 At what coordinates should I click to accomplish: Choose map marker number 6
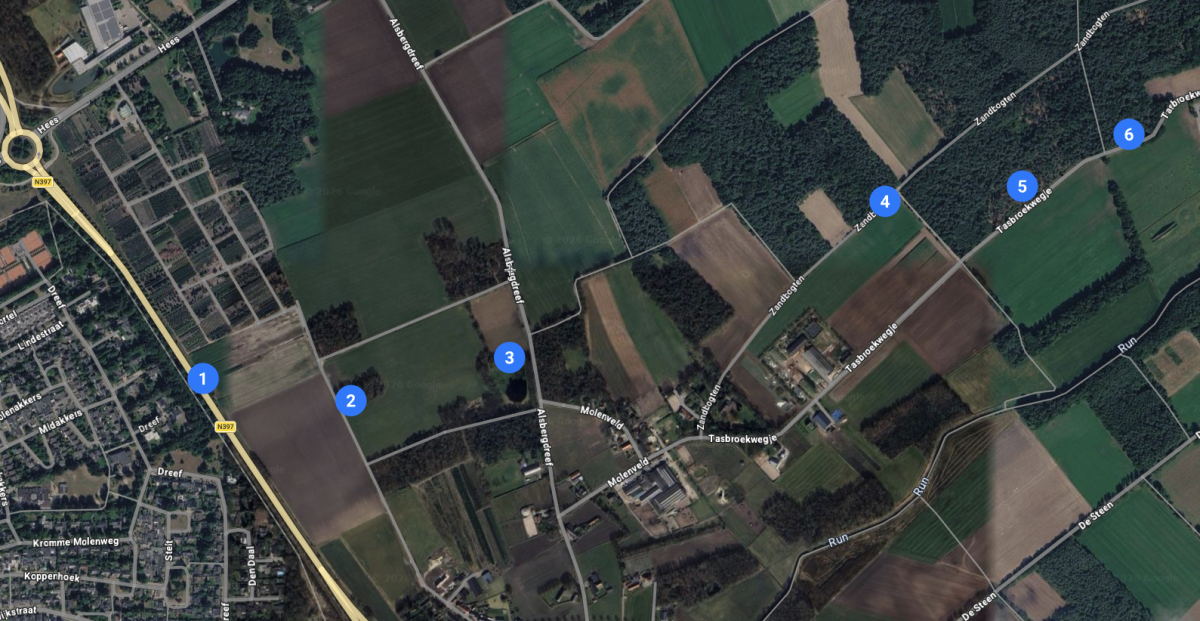click(1129, 133)
